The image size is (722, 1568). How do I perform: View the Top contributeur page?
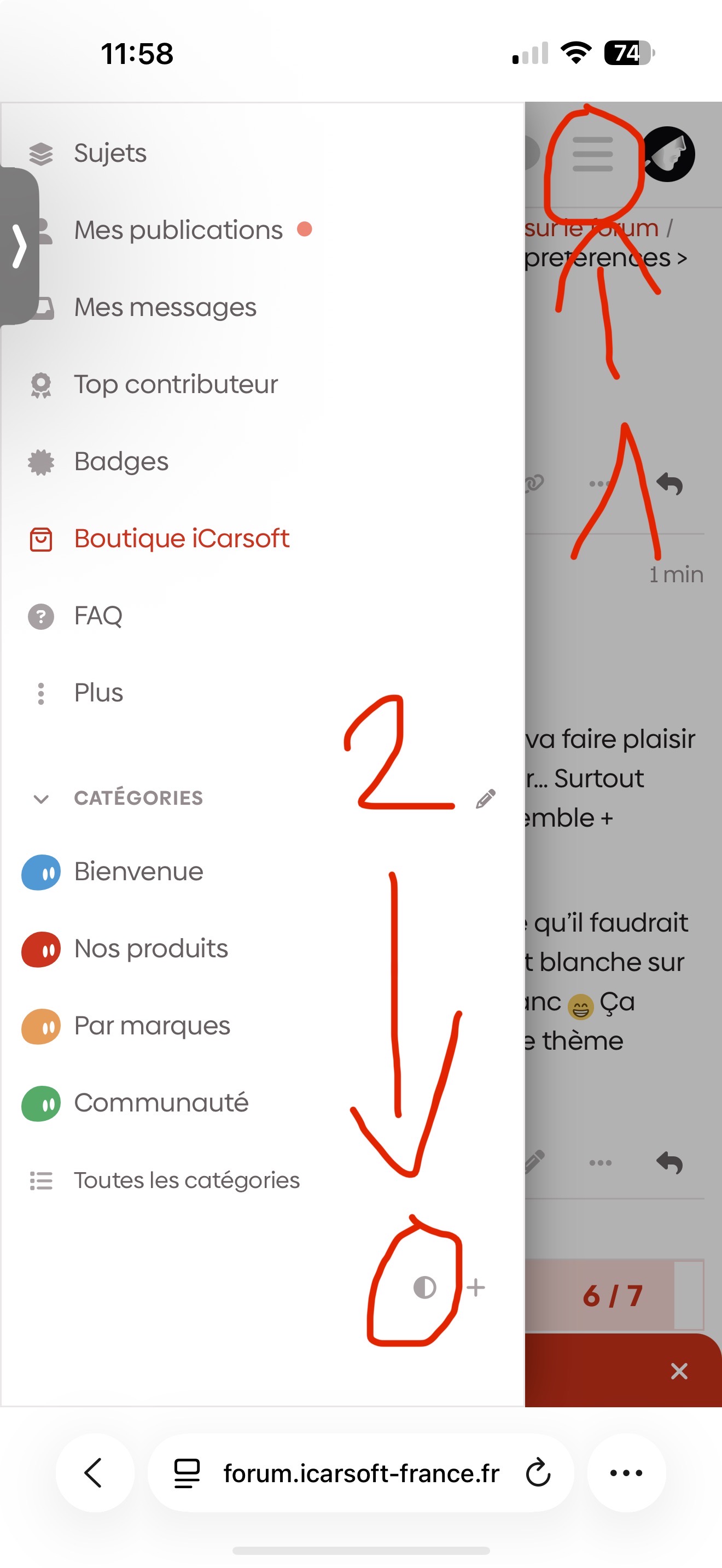point(176,385)
